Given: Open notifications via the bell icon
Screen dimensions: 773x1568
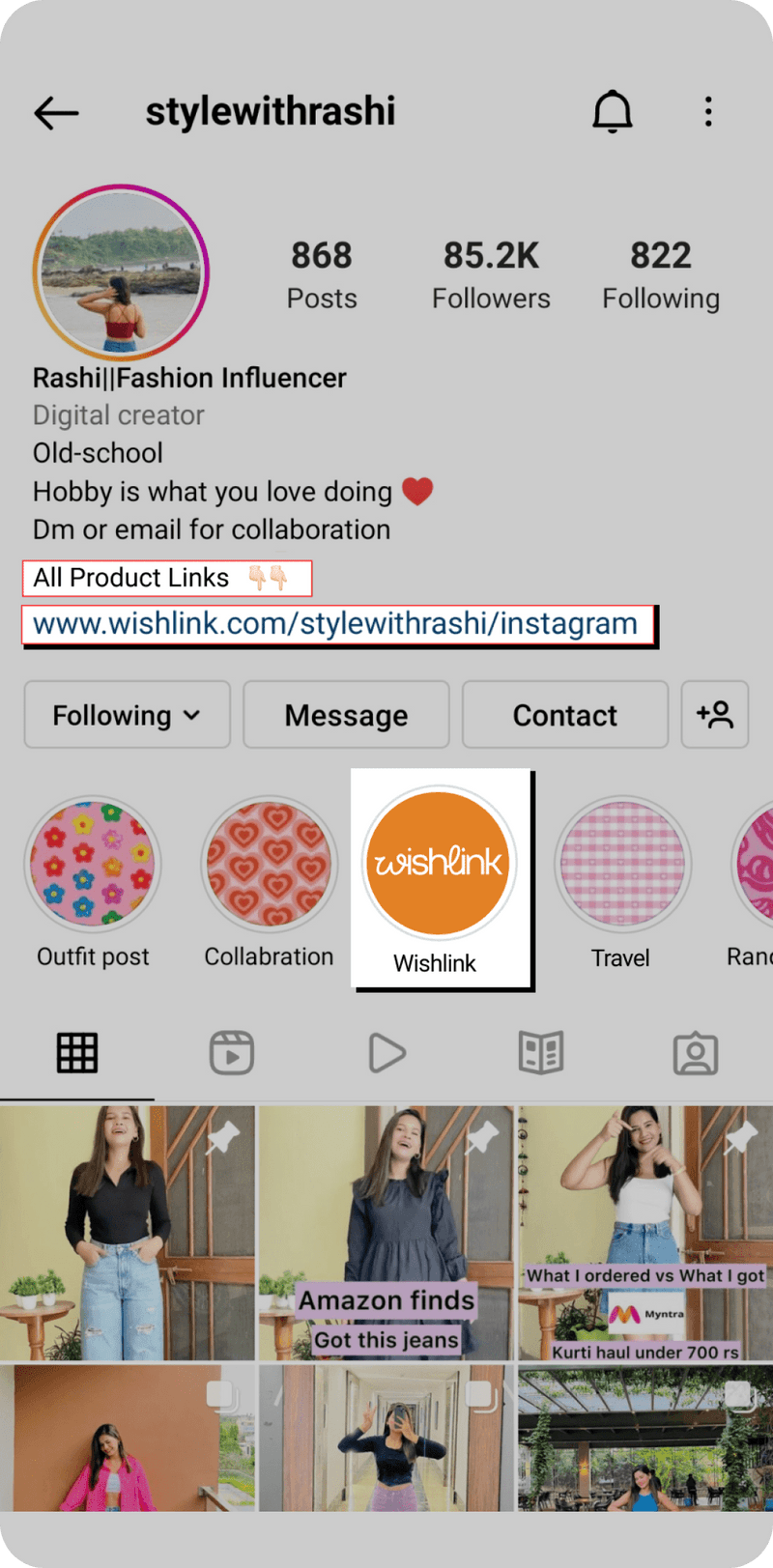Looking at the screenshot, I should coord(613,111).
